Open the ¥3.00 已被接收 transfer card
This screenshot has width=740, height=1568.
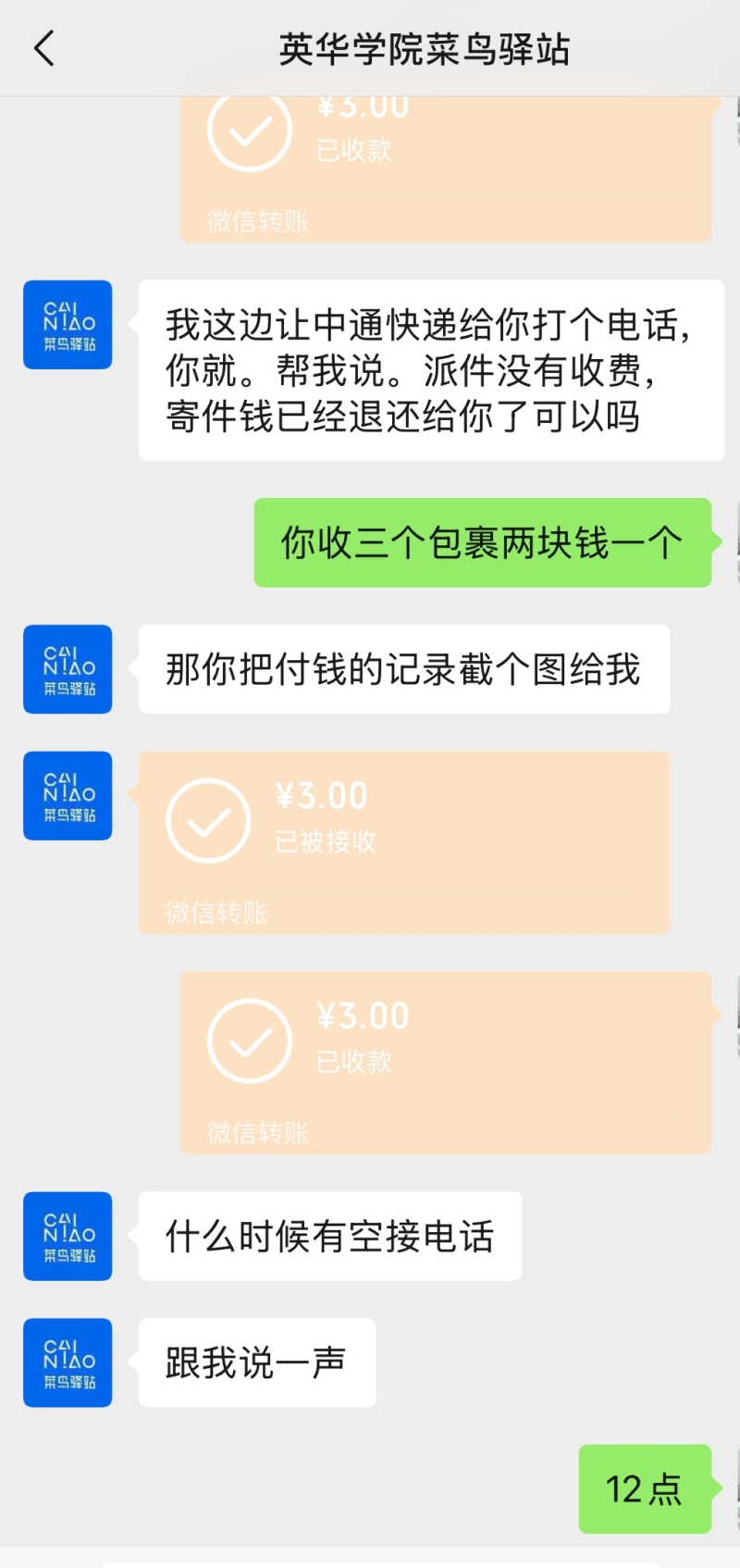[x=403, y=840]
